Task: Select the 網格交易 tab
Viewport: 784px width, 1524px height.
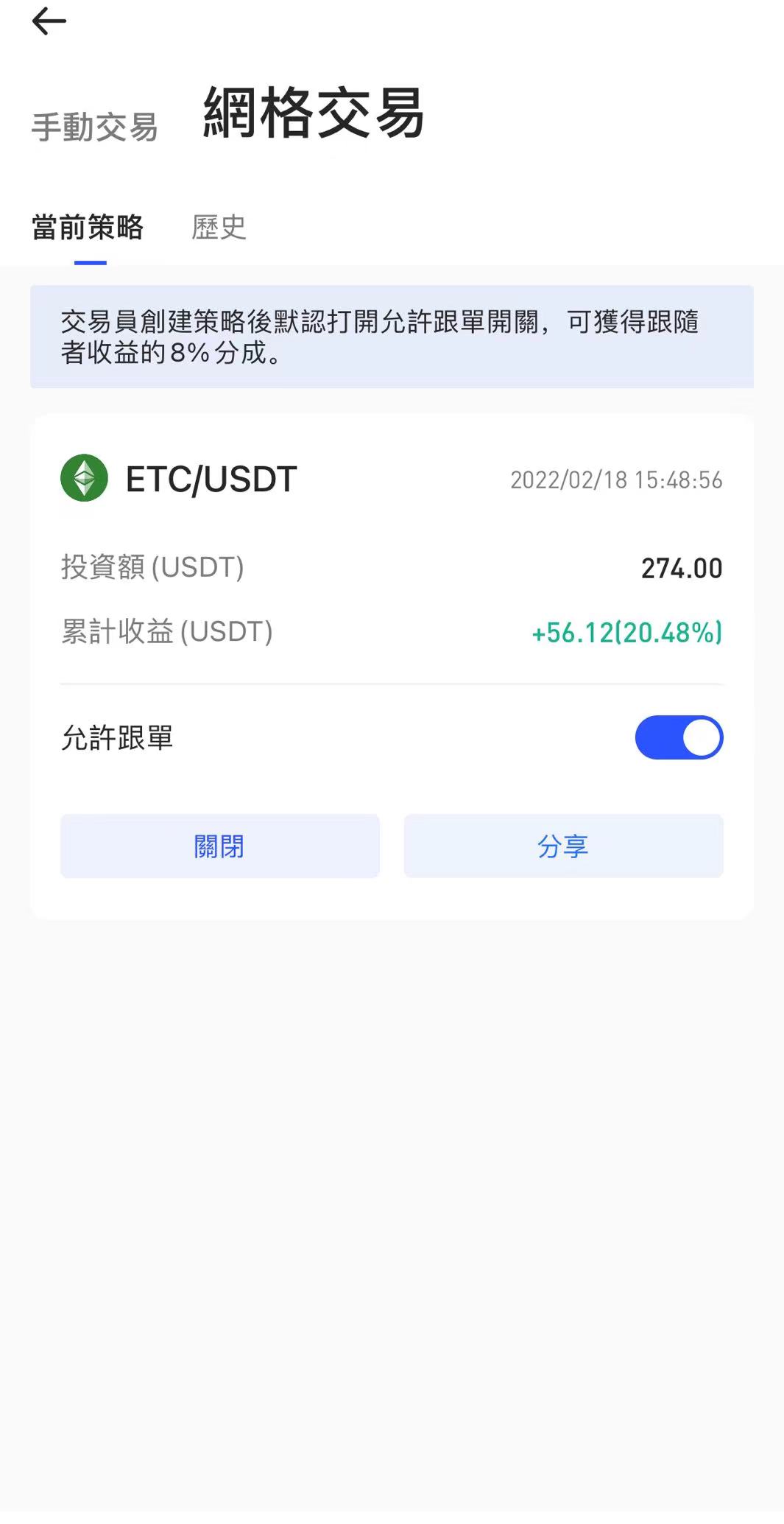Action: pyautogui.click(x=314, y=113)
